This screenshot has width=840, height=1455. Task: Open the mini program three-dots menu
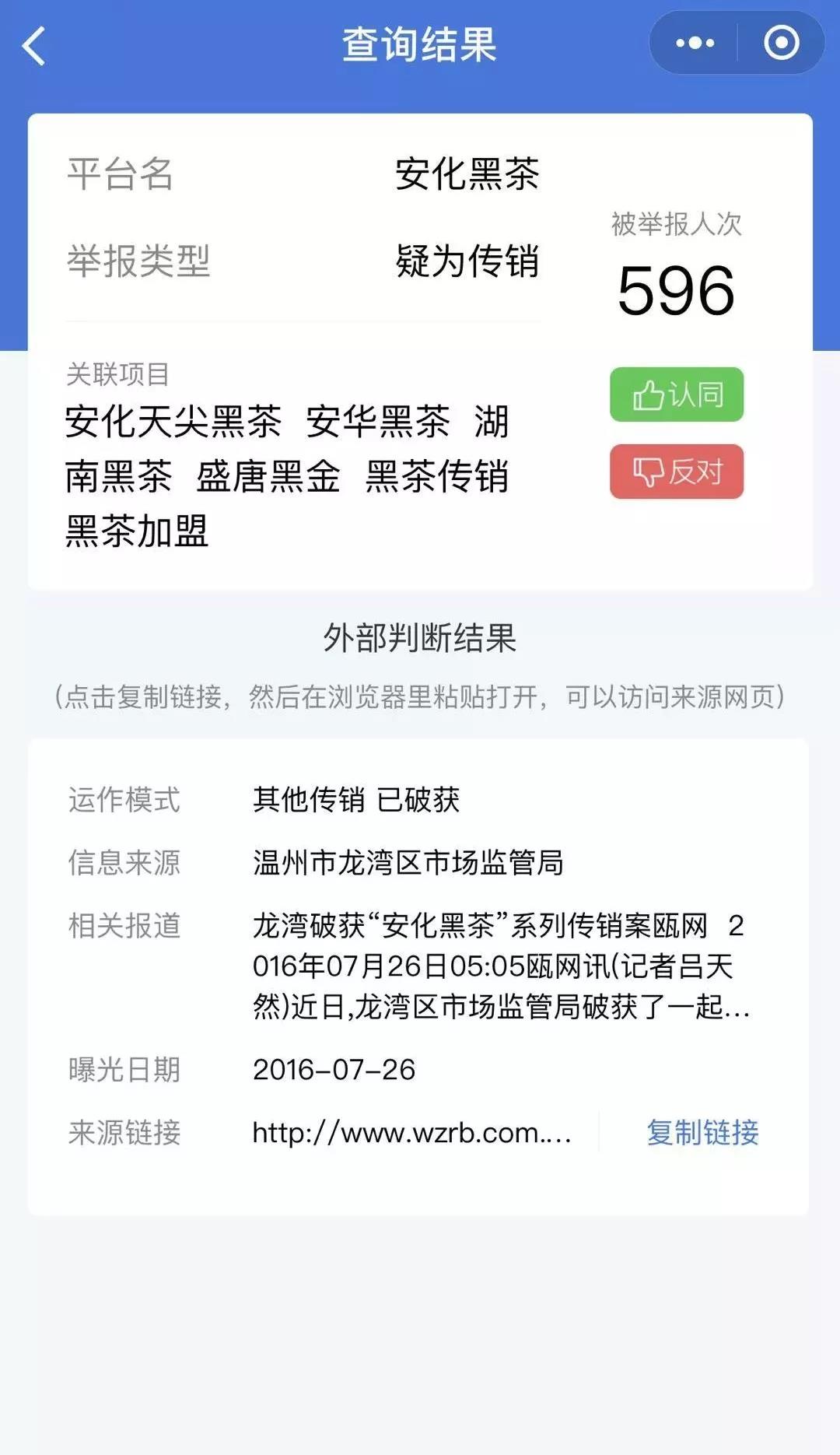[x=694, y=43]
